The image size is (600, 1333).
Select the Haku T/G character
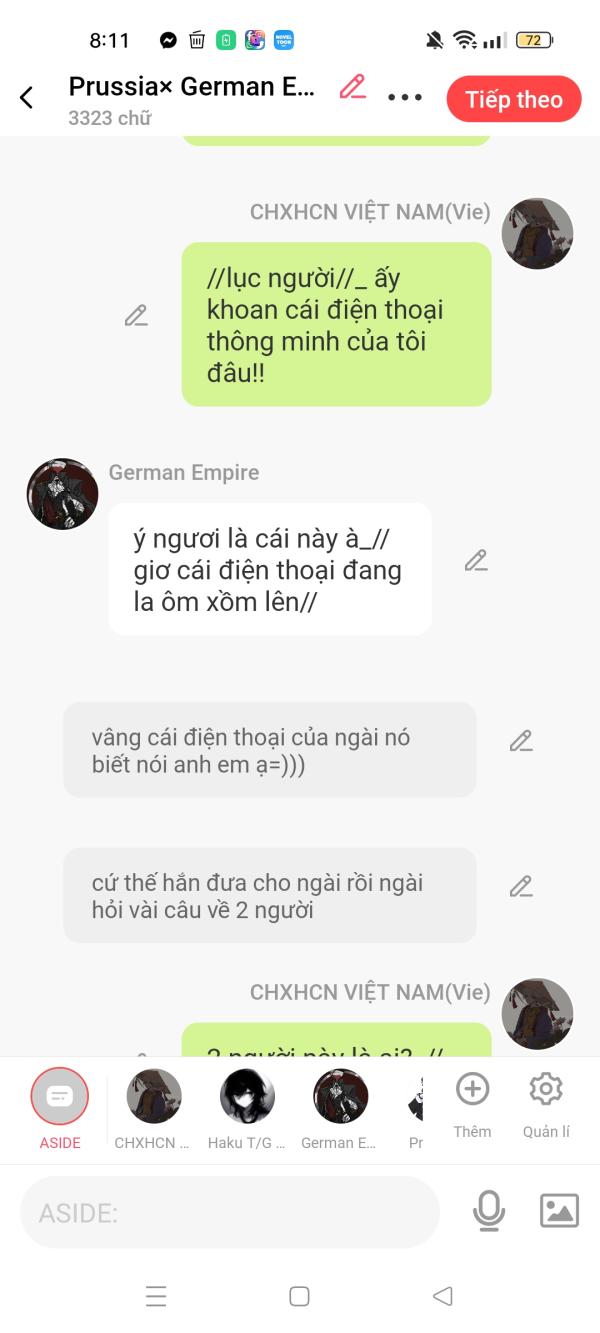tap(247, 1097)
